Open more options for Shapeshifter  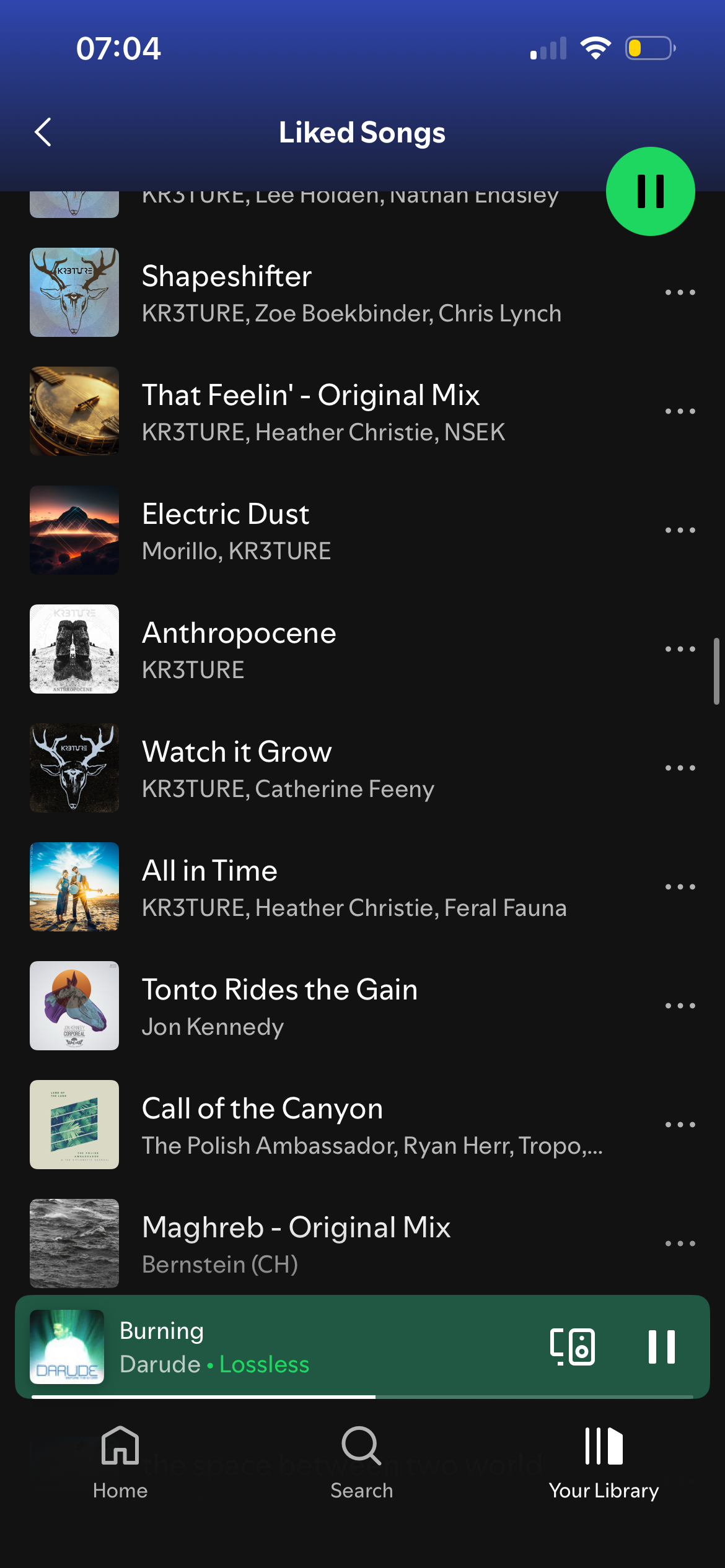tap(680, 292)
